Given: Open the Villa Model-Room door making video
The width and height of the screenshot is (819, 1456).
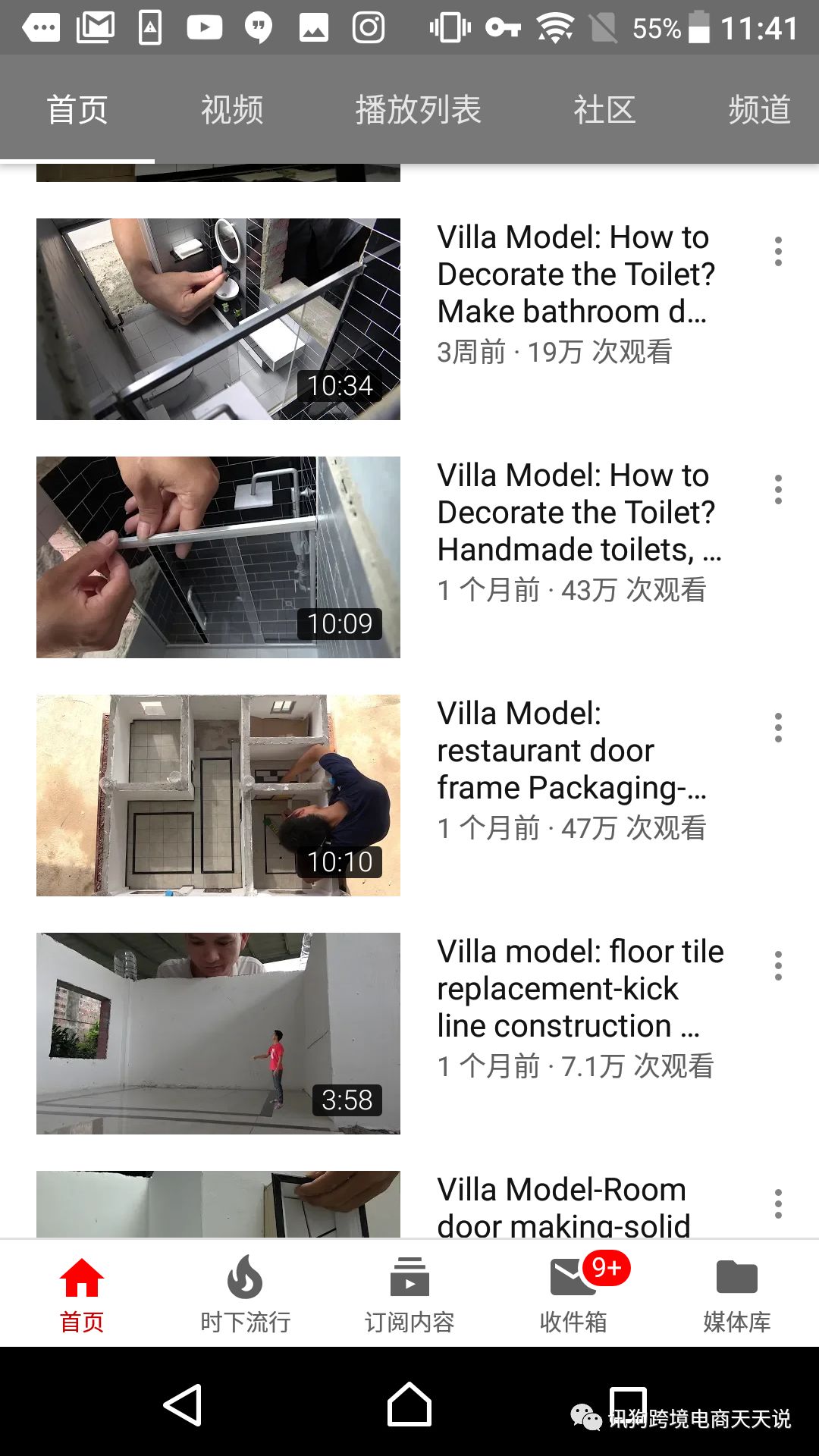Looking at the screenshot, I should coord(218,1204).
